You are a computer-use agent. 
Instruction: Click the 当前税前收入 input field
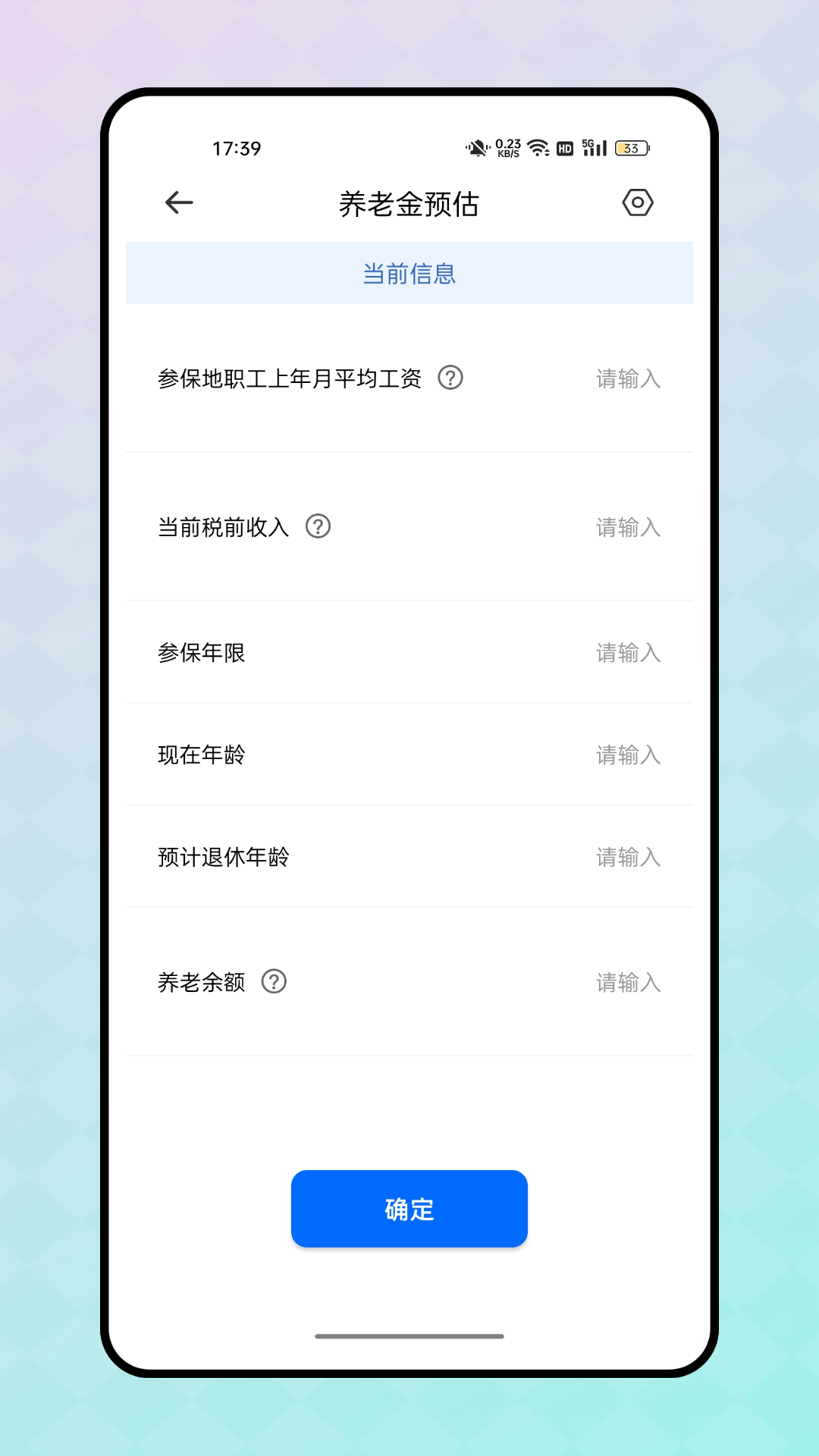tap(628, 529)
